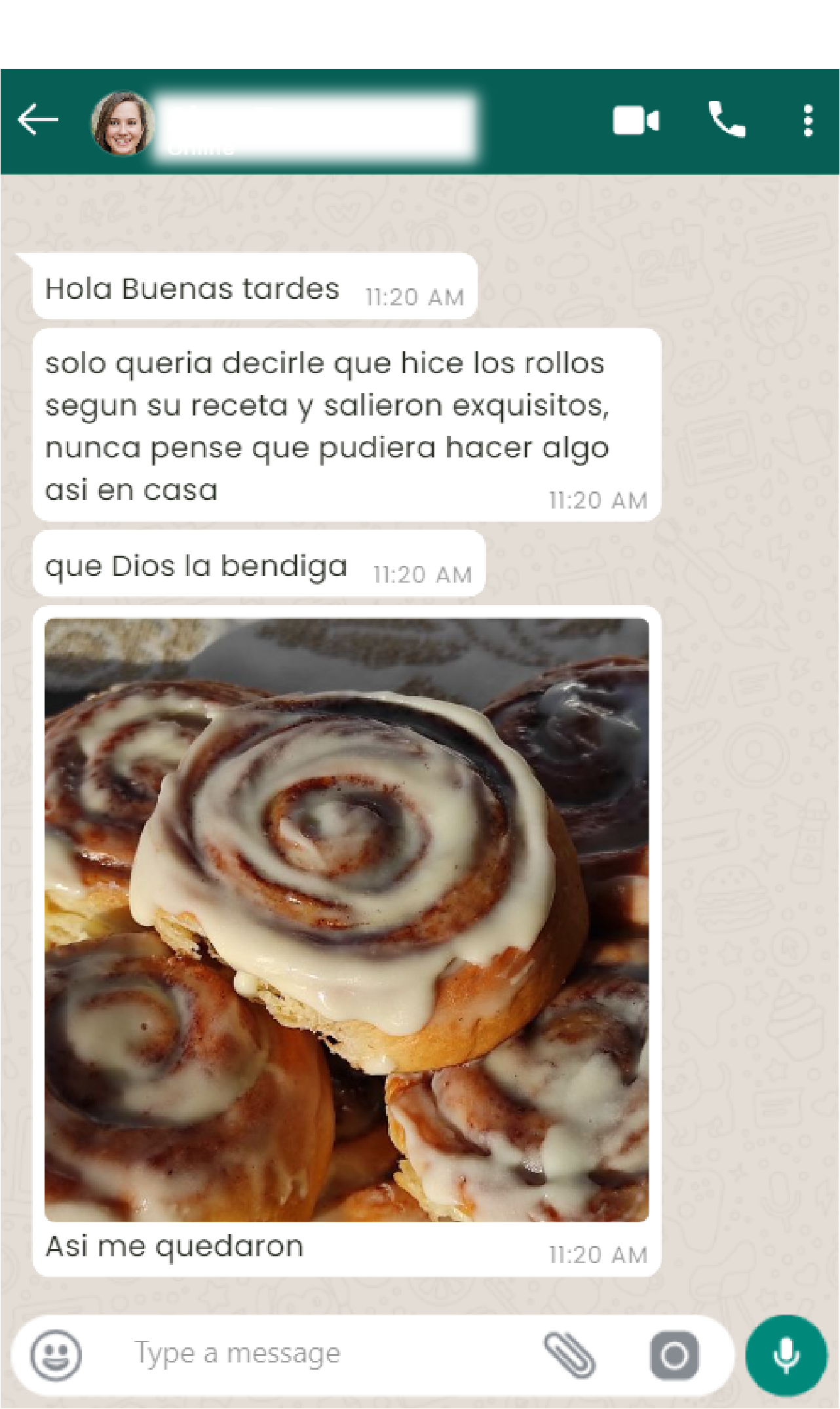
Task: Attach a file with the paperclip
Action: [569, 1354]
